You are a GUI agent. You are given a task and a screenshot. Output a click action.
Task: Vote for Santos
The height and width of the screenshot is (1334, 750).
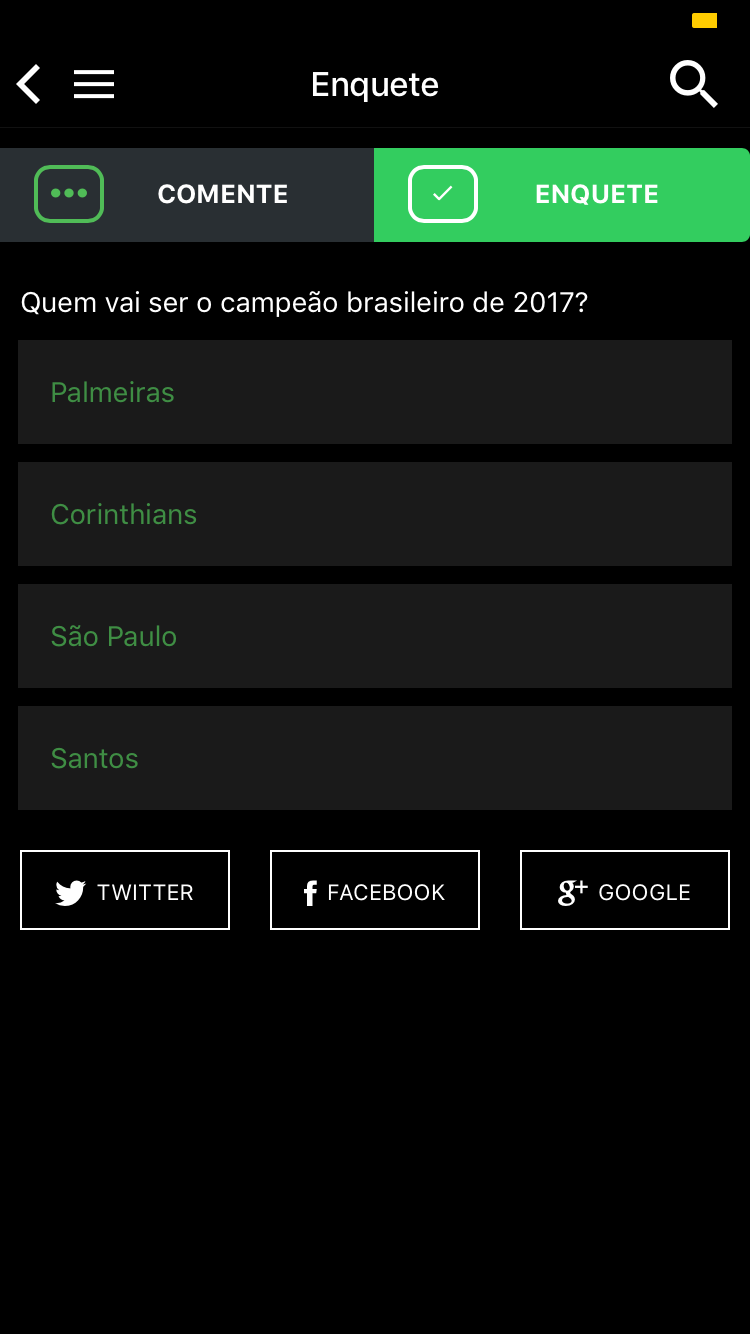coord(375,758)
